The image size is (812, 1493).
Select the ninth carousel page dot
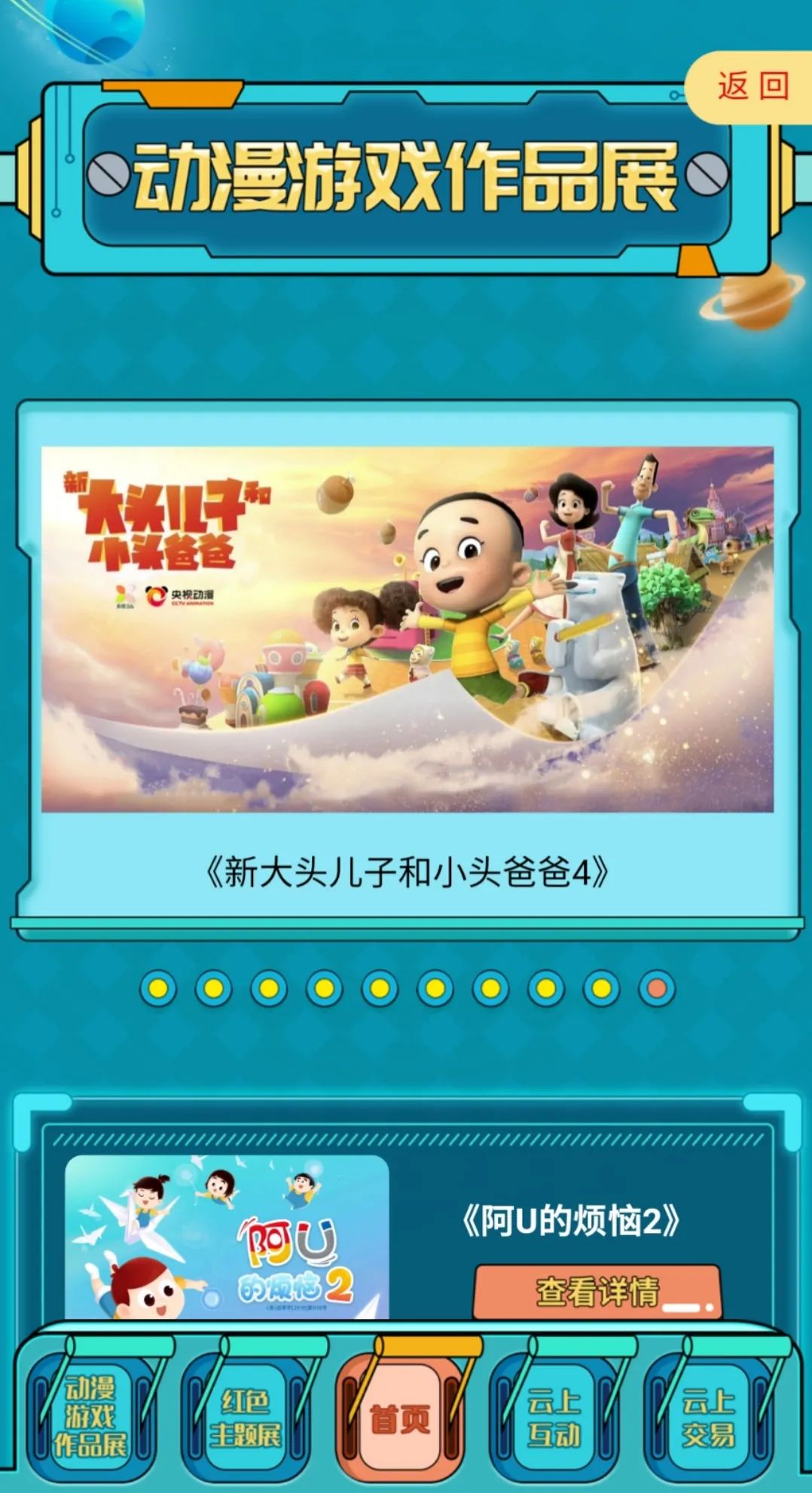pyautogui.click(x=601, y=988)
